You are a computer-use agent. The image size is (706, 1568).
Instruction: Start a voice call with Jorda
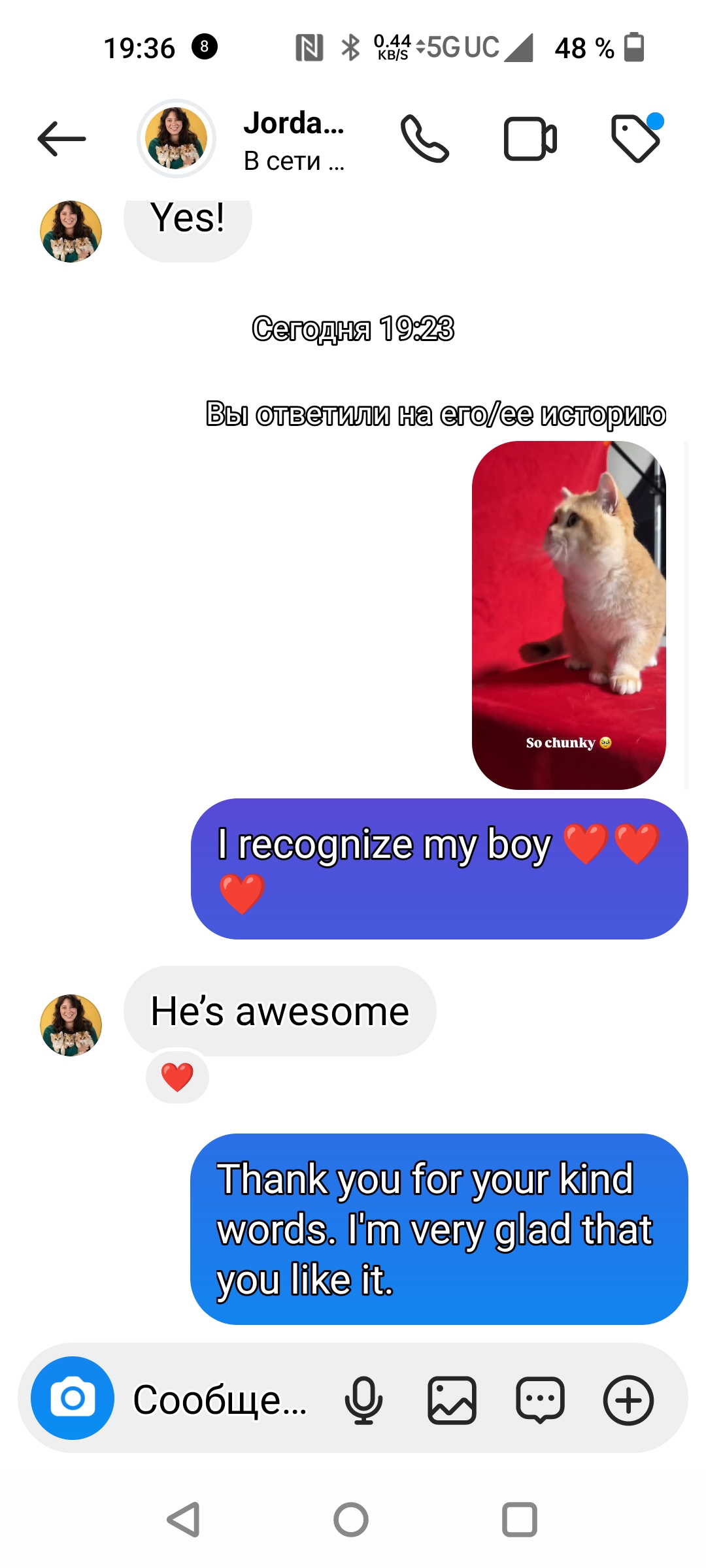click(425, 139)
